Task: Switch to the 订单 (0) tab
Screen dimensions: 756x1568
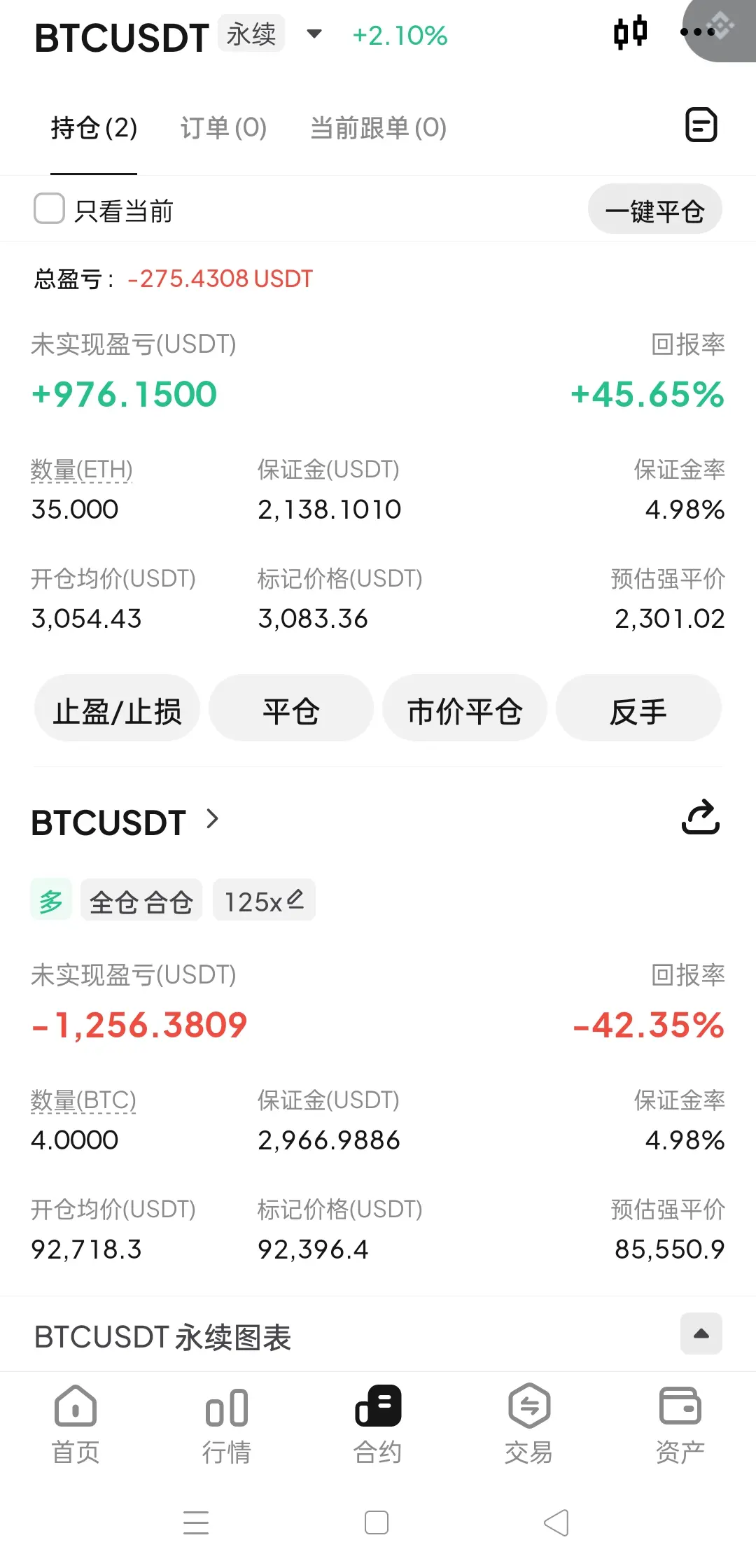Action: click(x=223, y=128)
